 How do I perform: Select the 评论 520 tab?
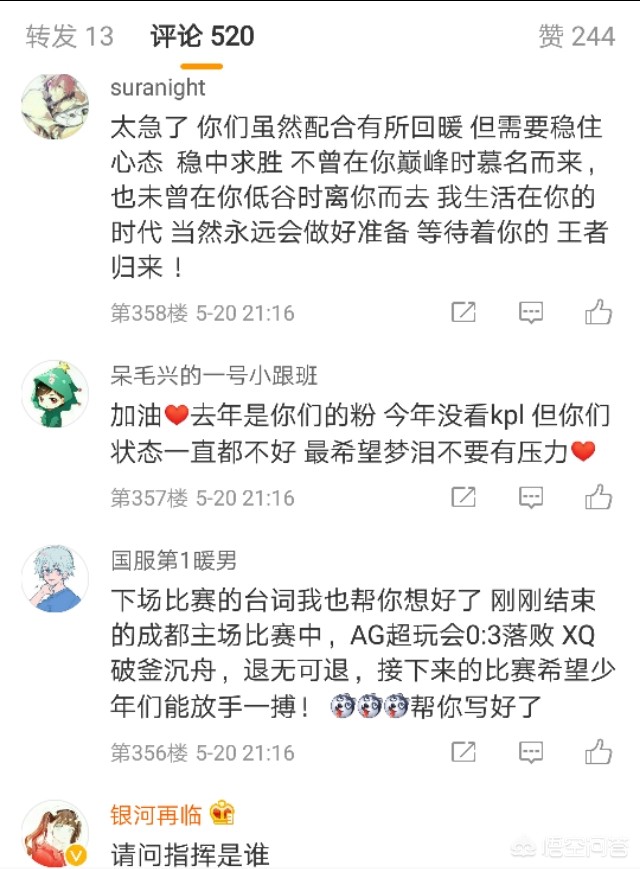click(202, 37)
